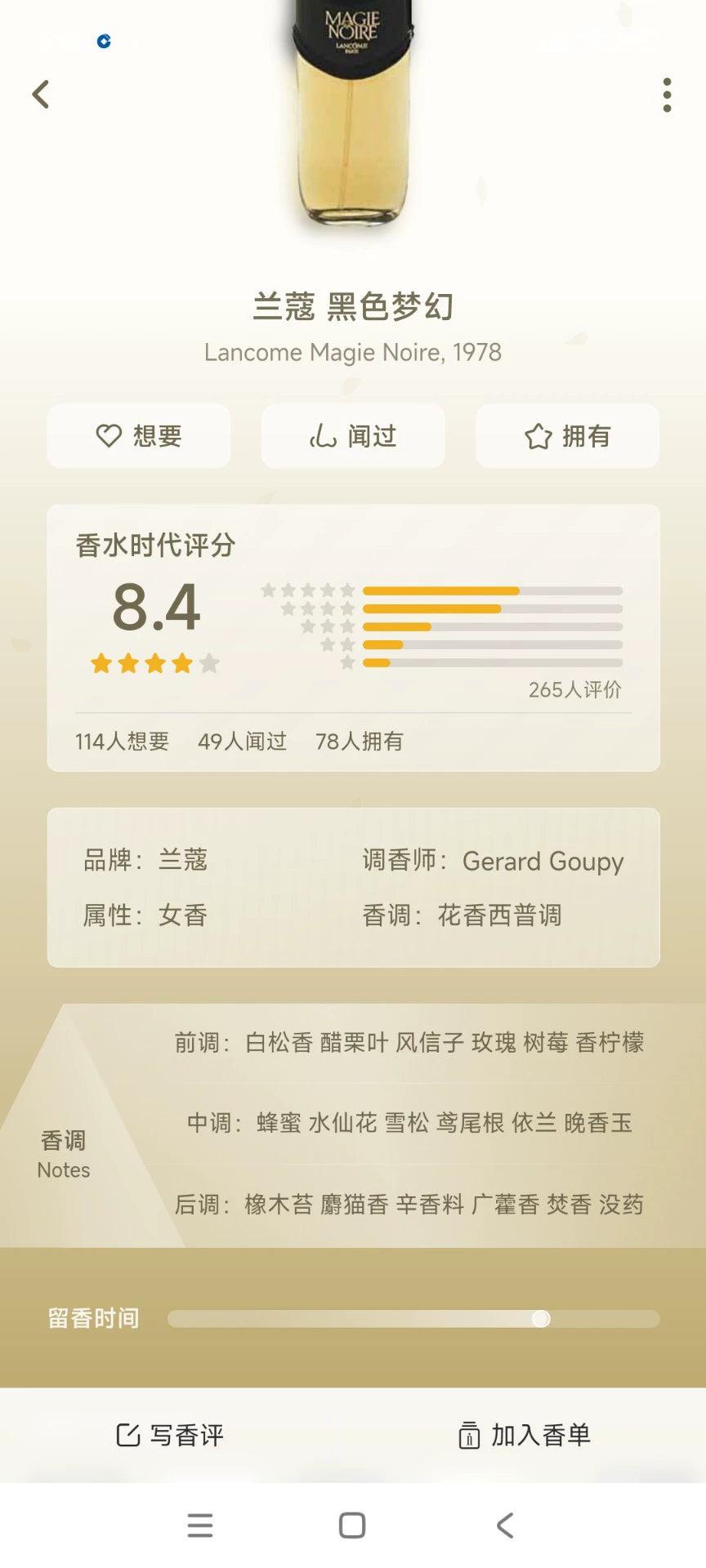View perfumer Gerard Goupy
The width and height of the screenshot is (706, 1568).
coord(543,862)
